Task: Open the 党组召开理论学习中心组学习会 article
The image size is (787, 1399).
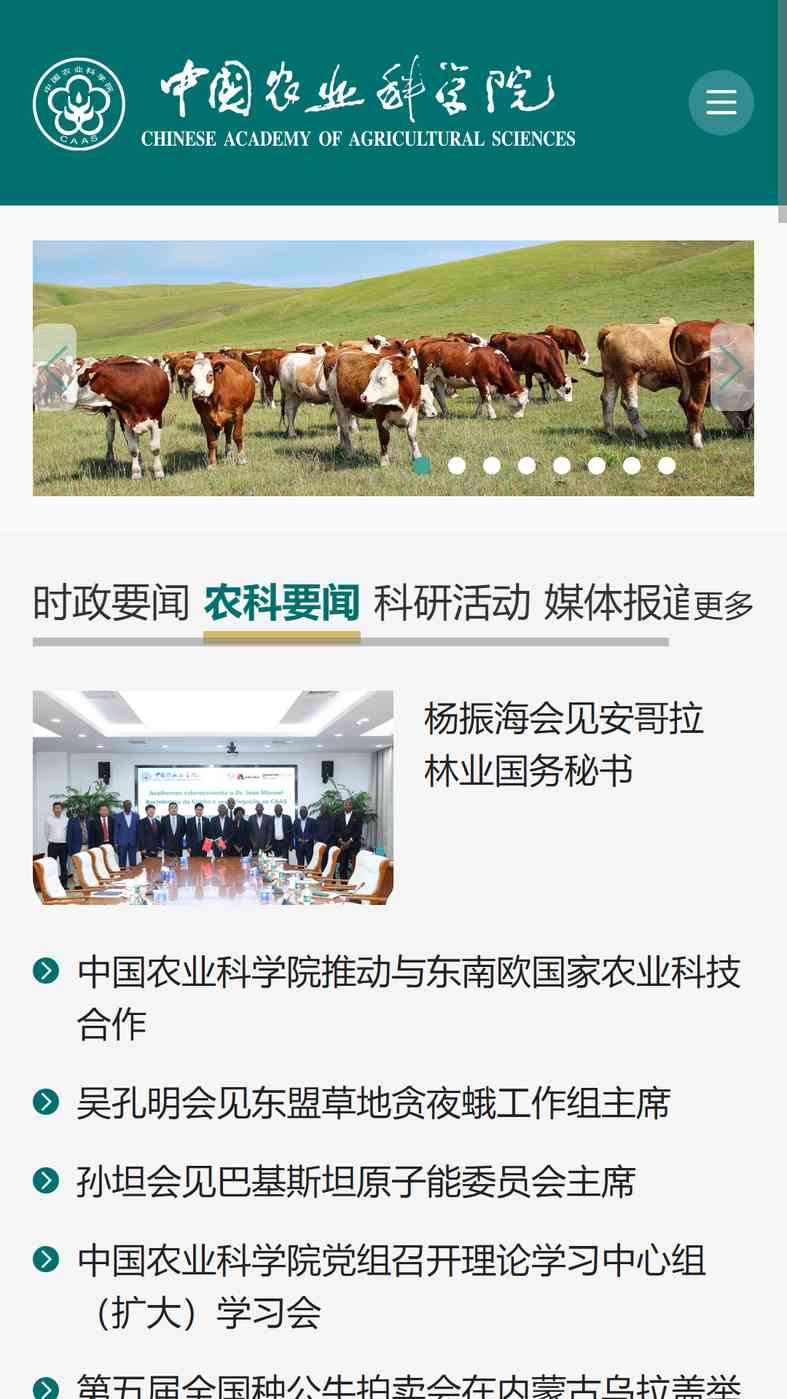Action: point(392,1287)
